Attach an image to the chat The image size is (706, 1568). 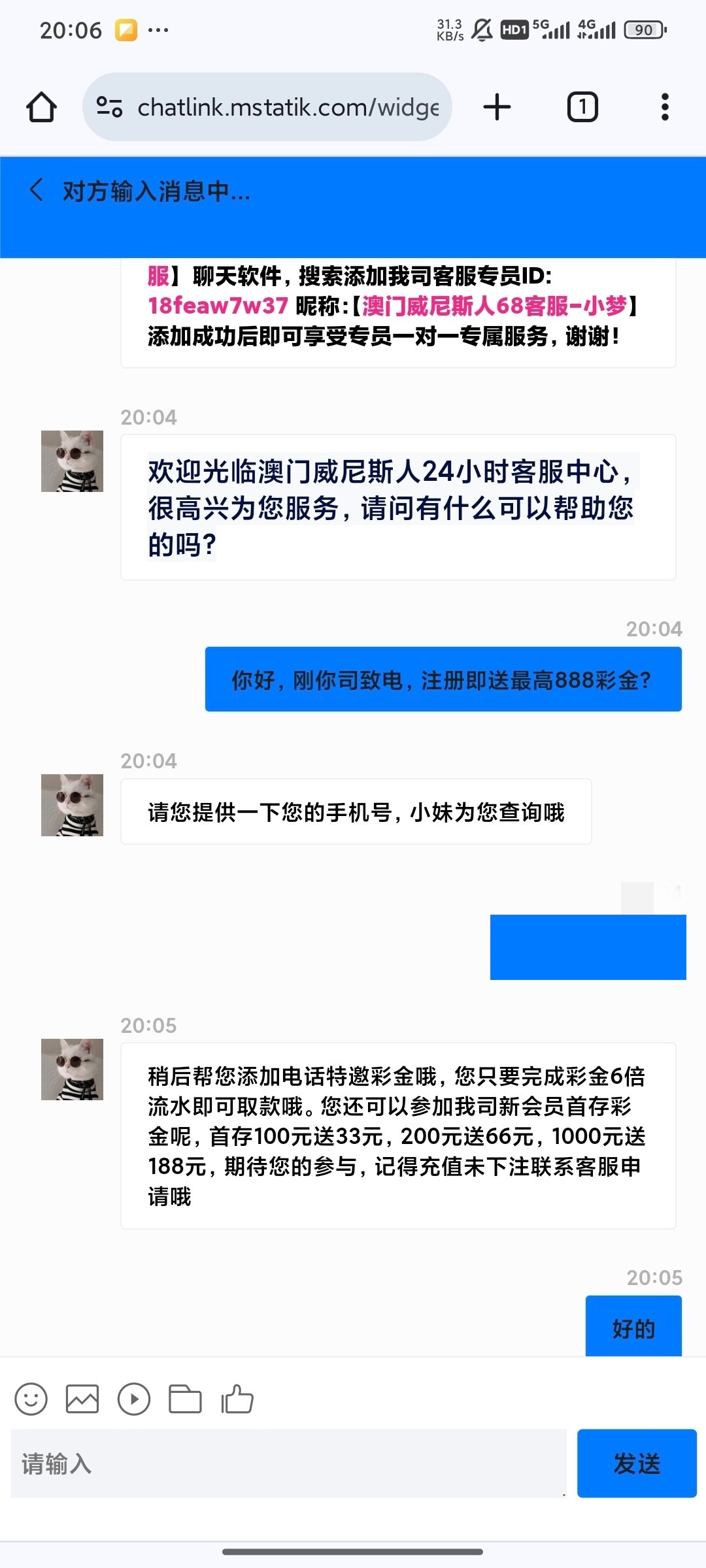pyautogui.click(x=82, y=1399)
